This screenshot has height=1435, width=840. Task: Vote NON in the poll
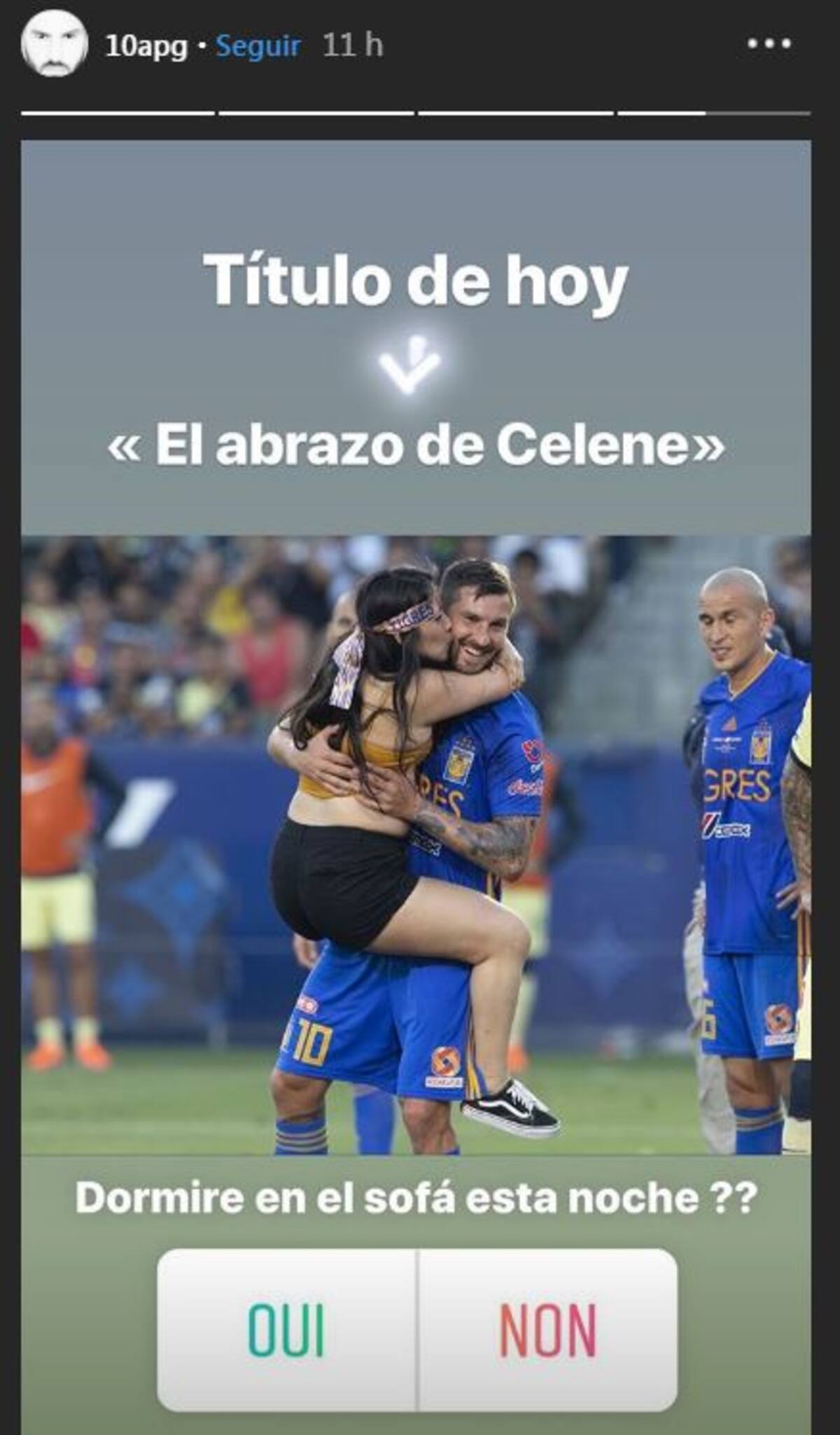click(547, 1330)
